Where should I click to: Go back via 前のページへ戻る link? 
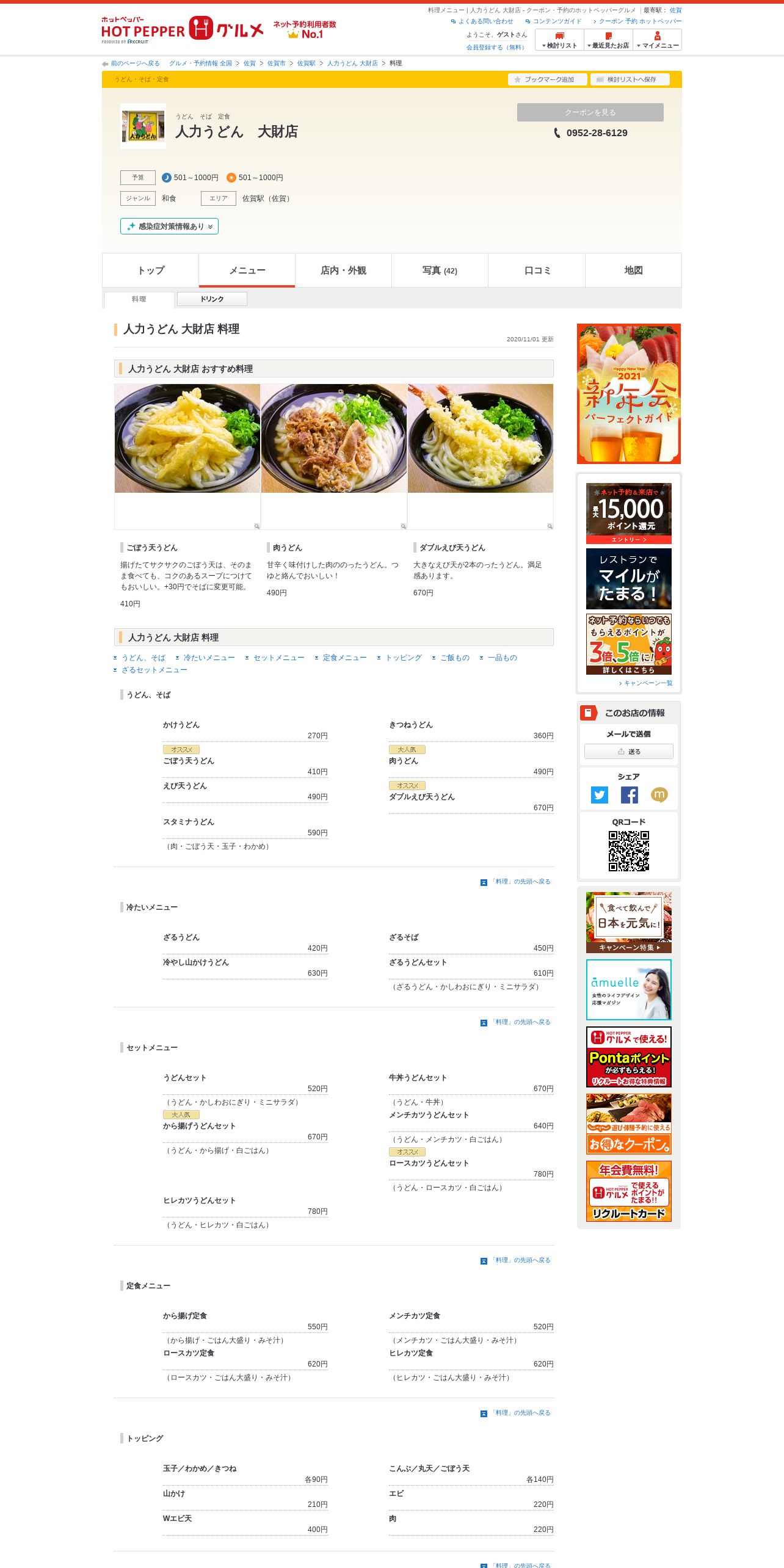135,64
